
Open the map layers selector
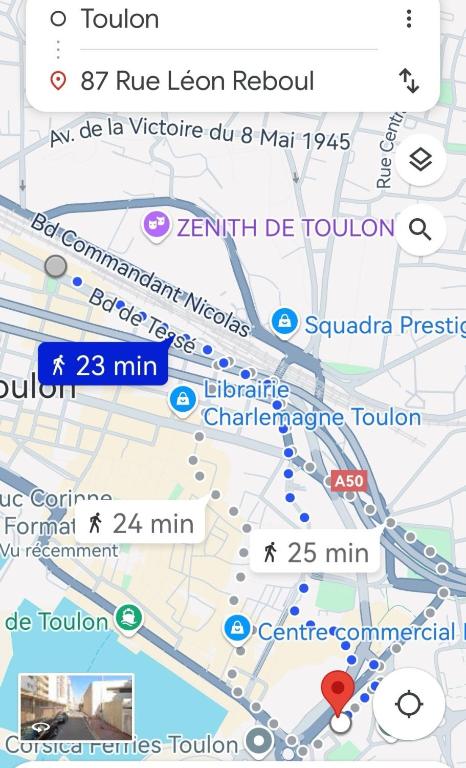coord(420,160)
